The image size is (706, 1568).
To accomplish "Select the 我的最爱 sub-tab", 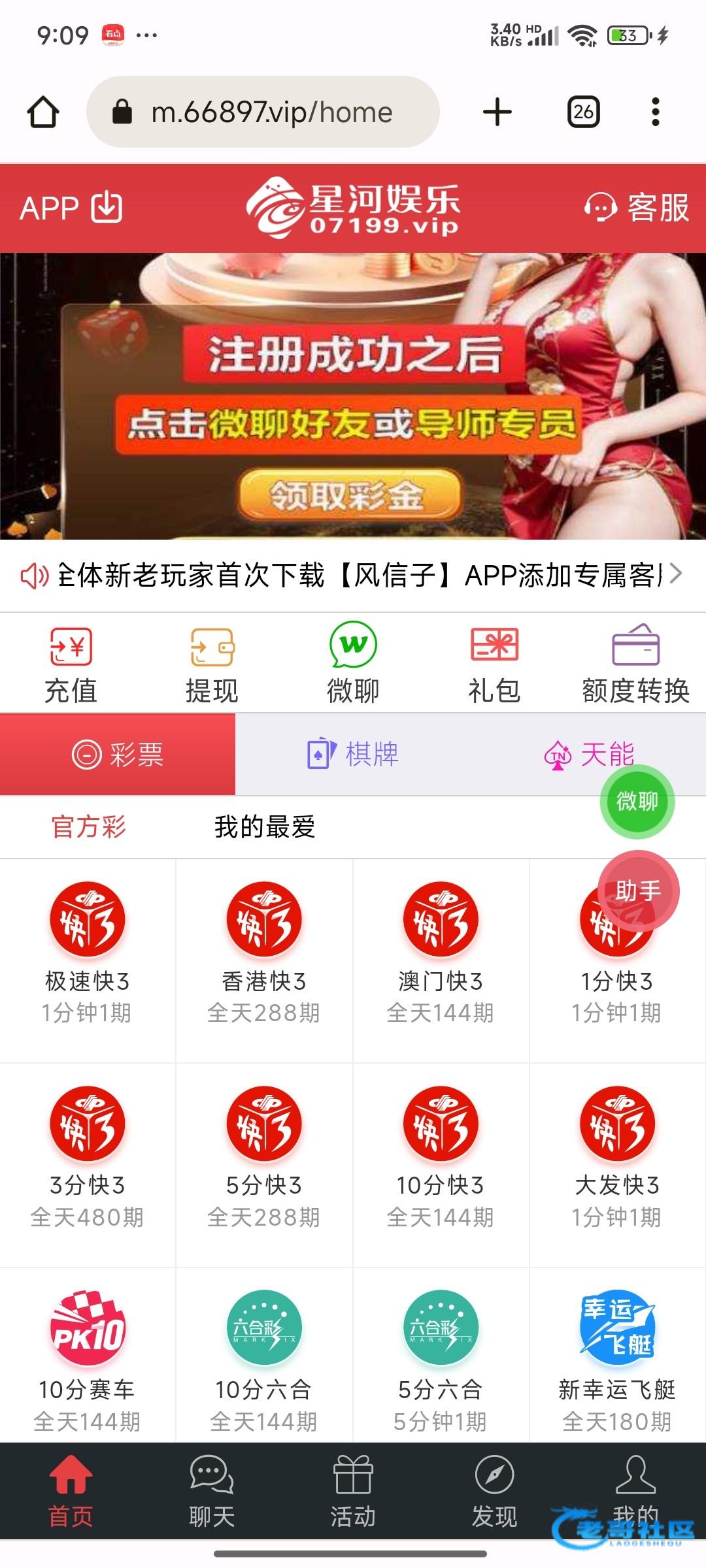I will tap(265, 827).
